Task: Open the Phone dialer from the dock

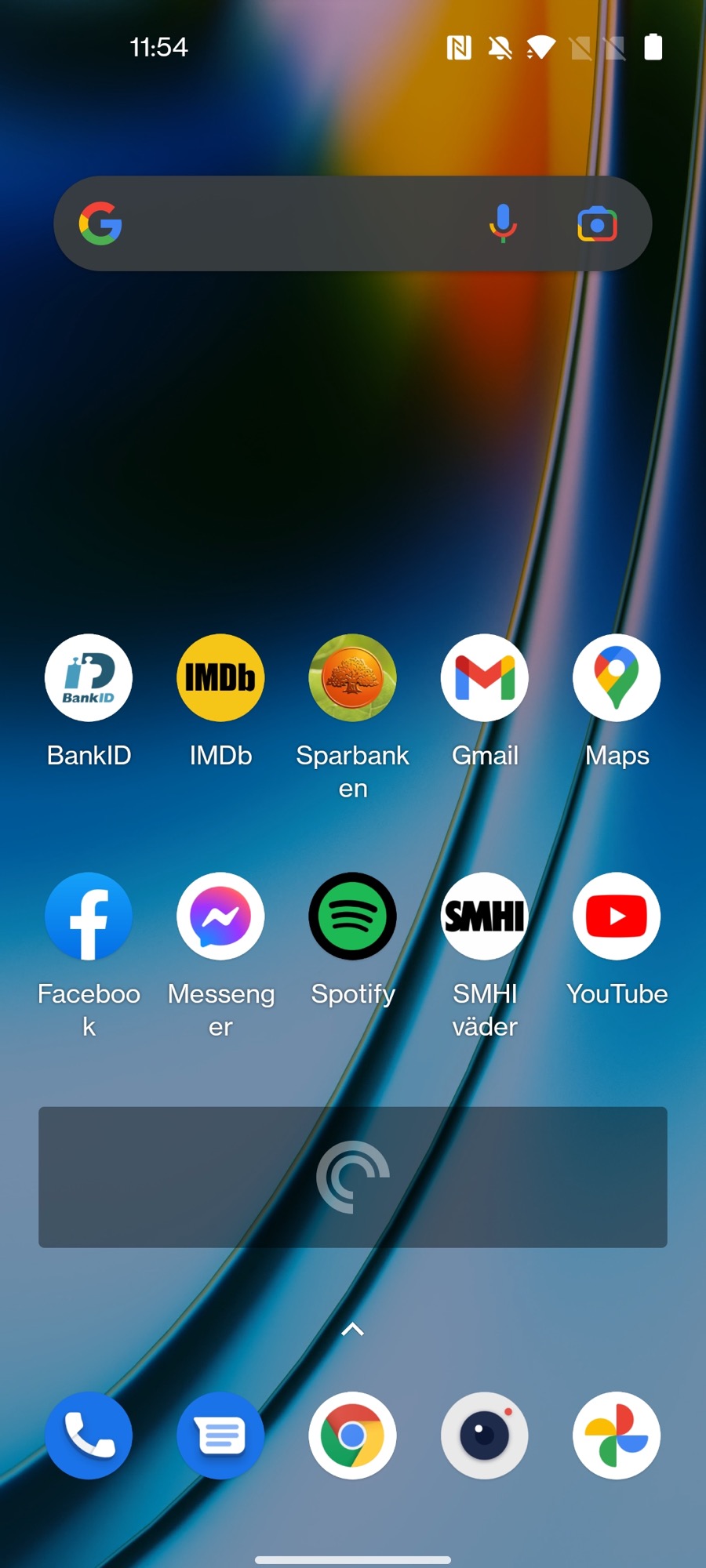Action: tap(89, 1436)
